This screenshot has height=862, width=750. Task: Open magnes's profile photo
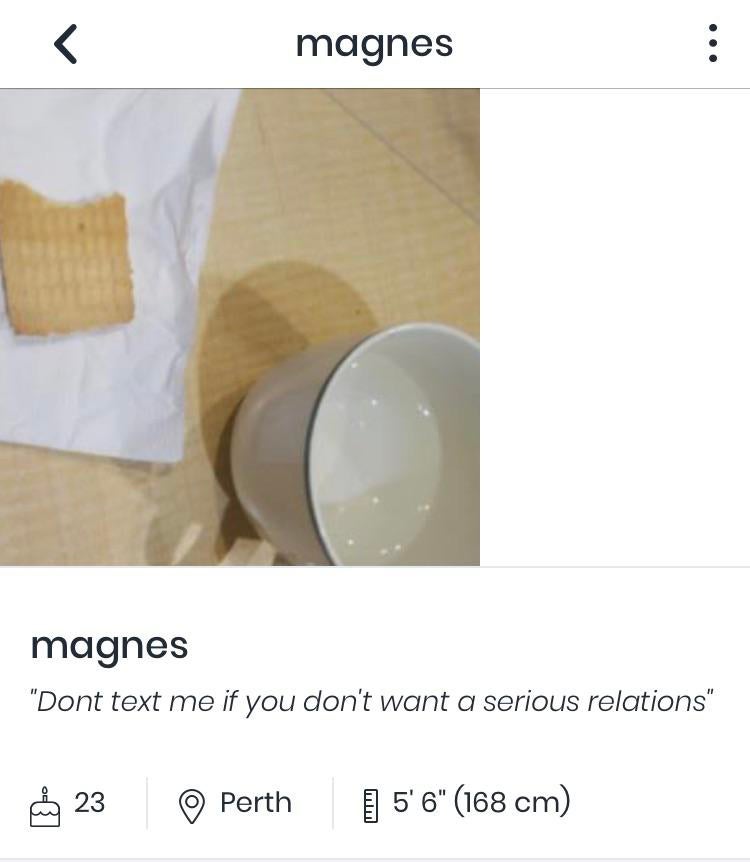point(240,327)
